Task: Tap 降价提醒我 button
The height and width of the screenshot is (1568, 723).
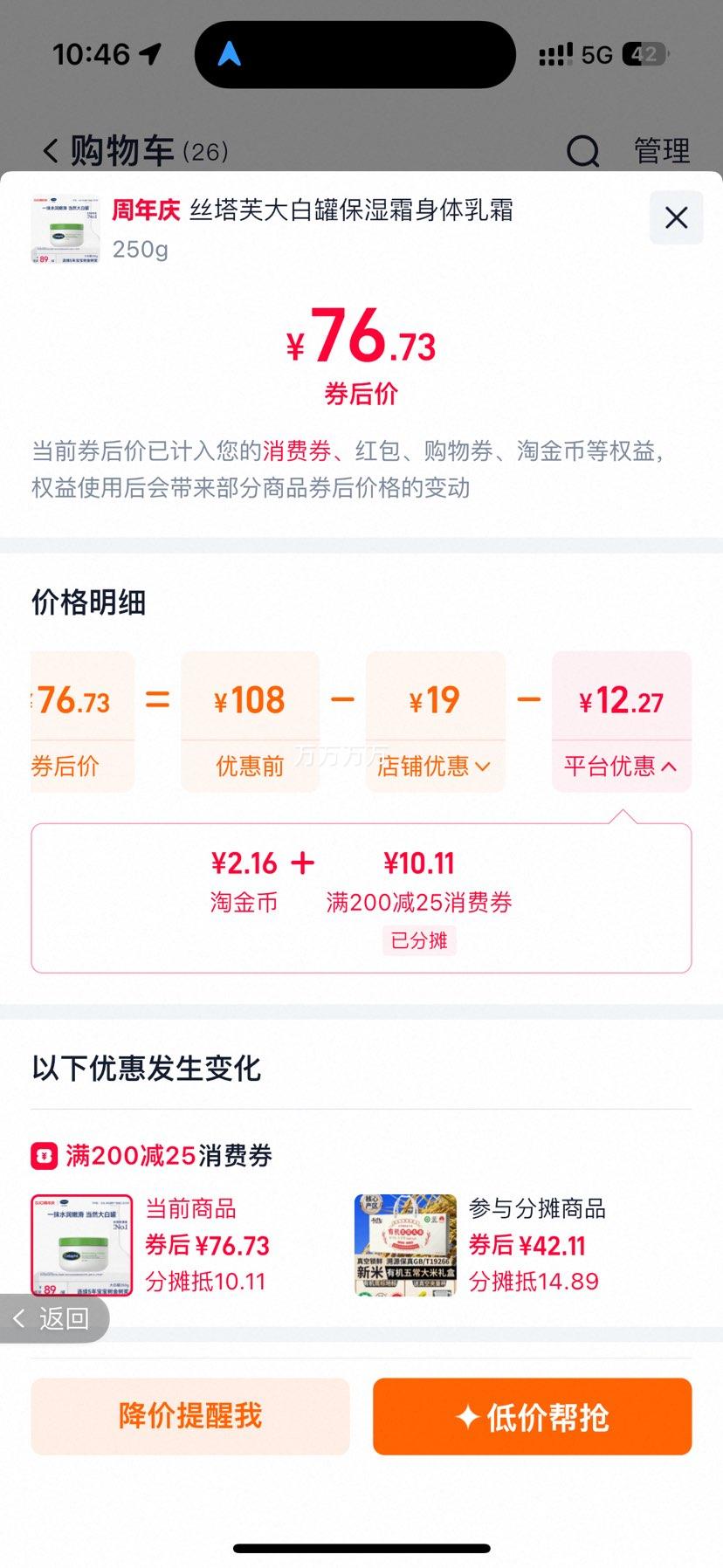Action: pos(190,1416)
